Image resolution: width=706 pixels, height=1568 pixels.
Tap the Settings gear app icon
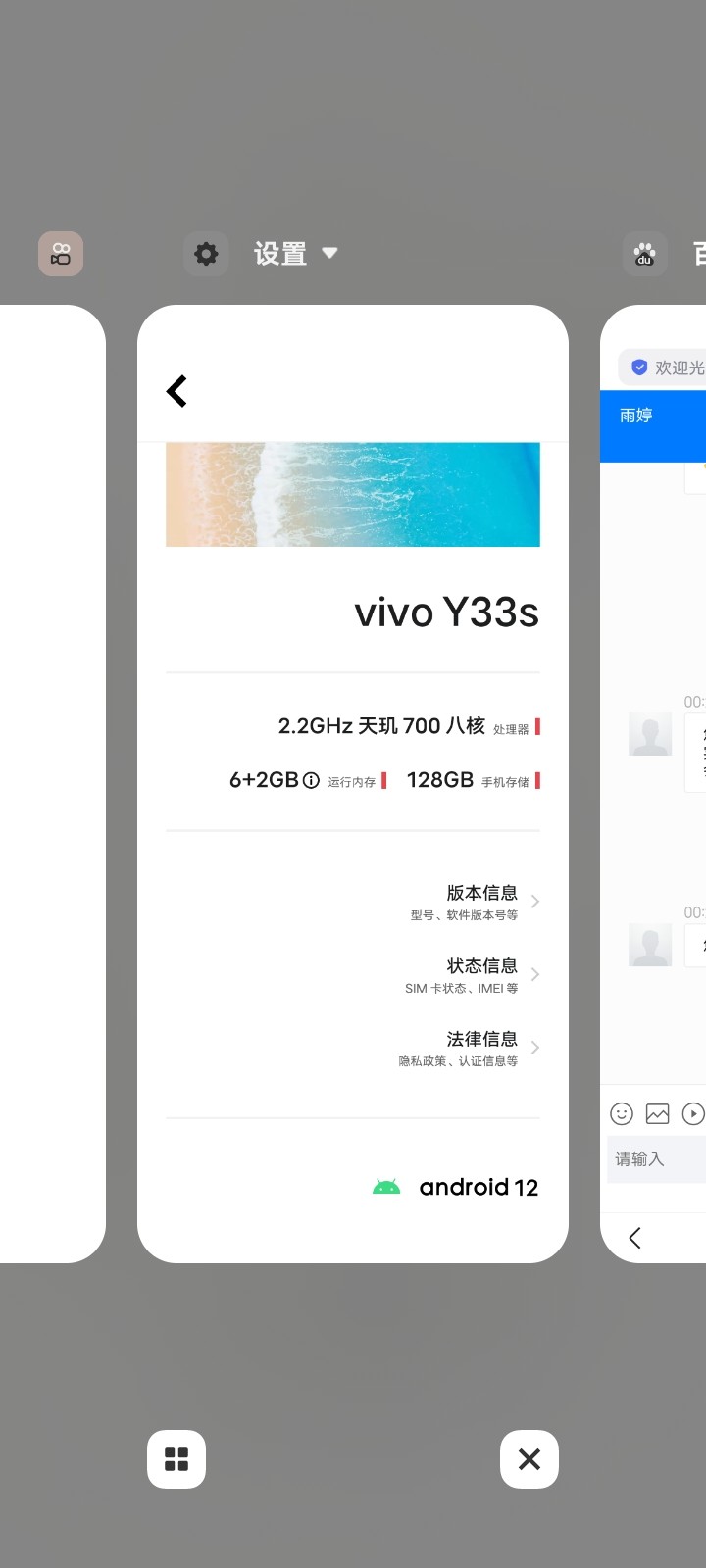click(206, 254)
